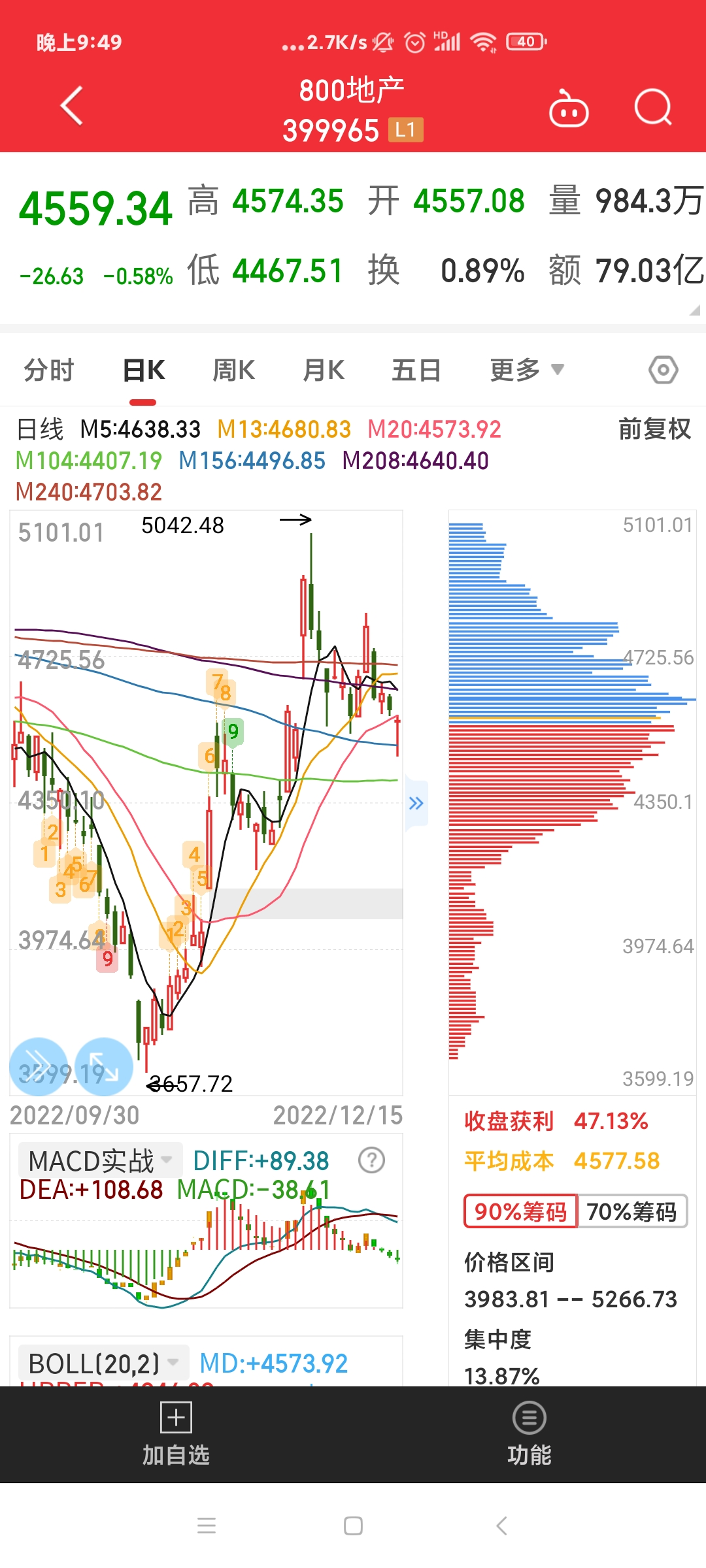Expand the 更多 period dropdown

pyautogui.click(x=527, y=370)
